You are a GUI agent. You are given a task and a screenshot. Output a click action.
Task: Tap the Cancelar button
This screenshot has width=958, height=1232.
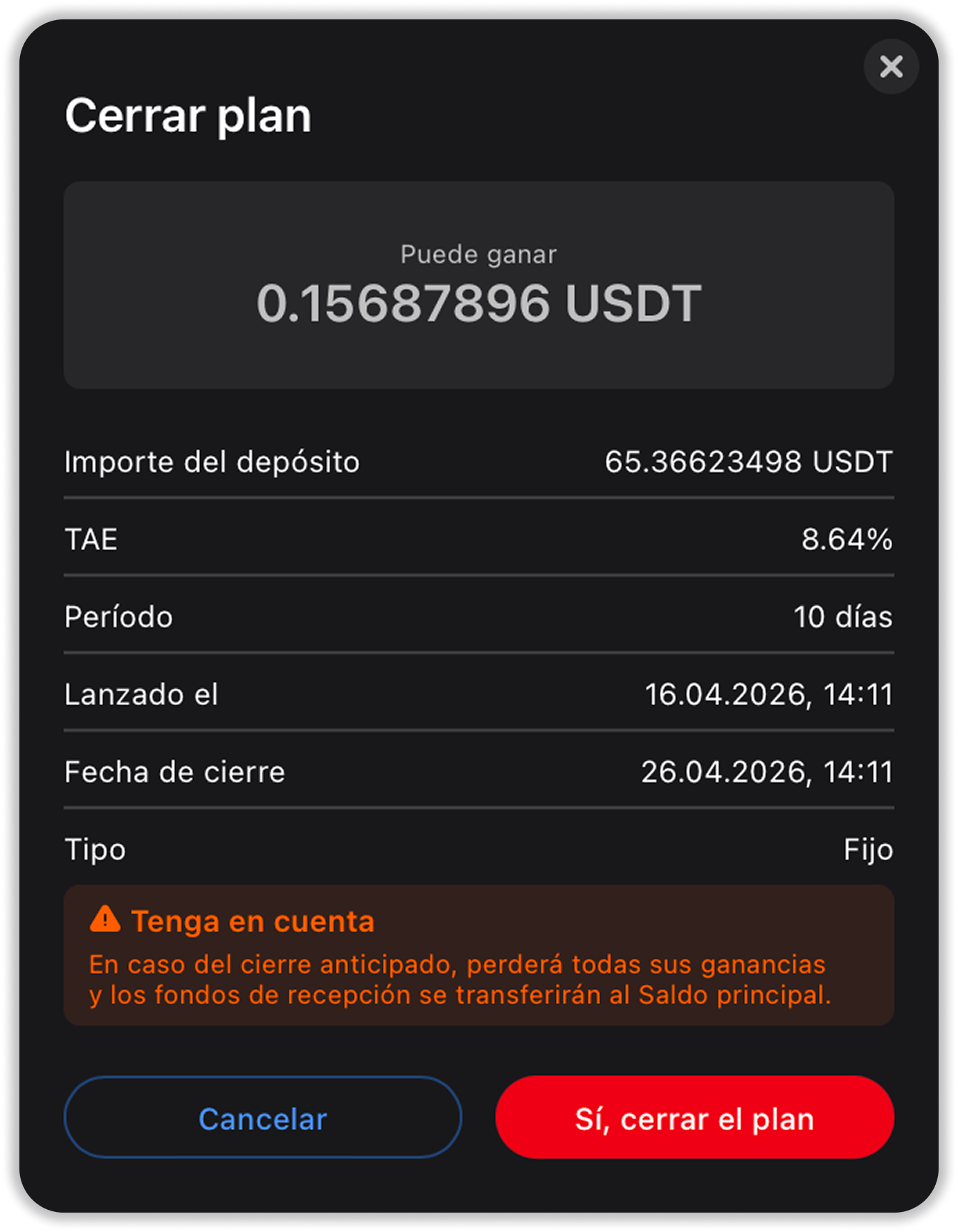263,1117
